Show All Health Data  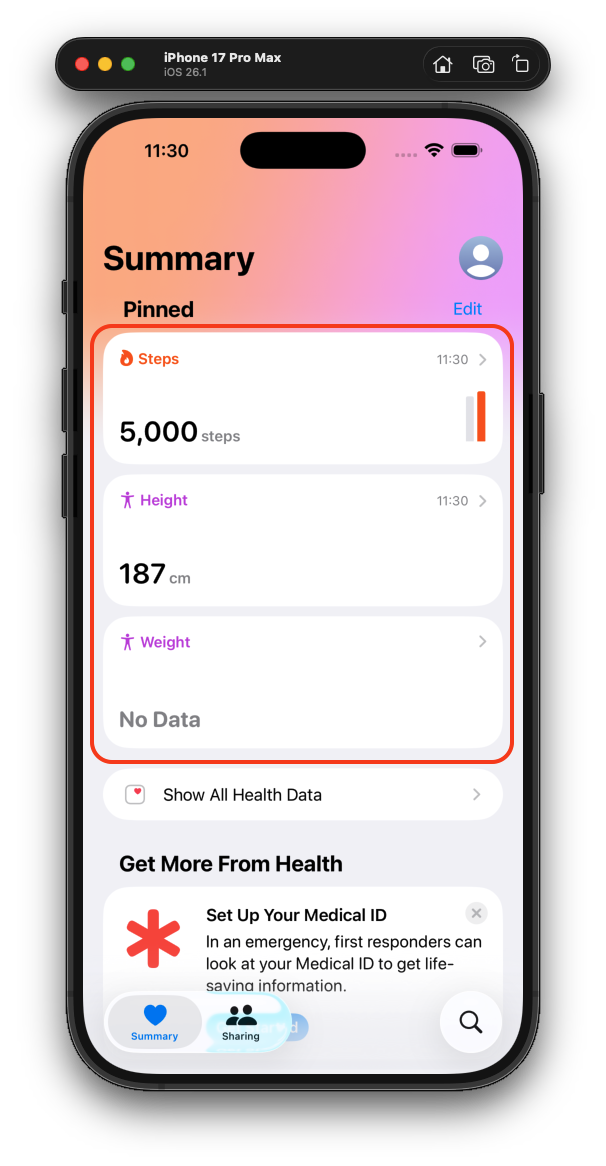(x=302, y=795)
